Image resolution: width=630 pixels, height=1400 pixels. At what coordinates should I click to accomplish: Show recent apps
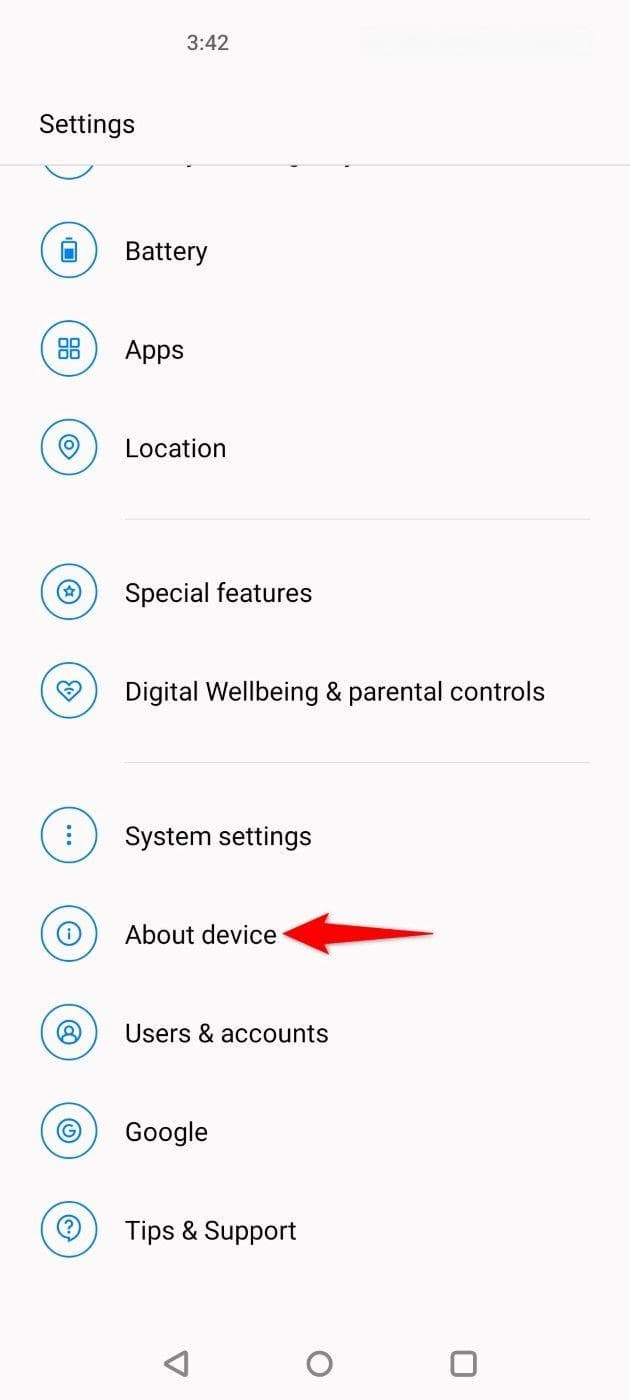click(463, 1363)
